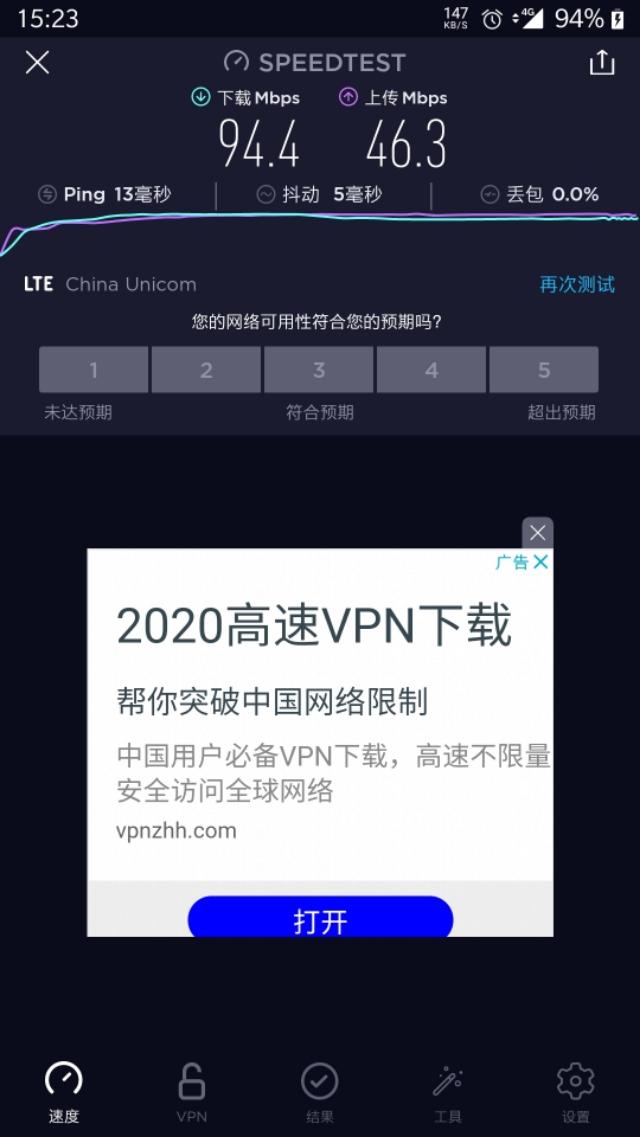Go to the 工具 tools tab
640x1137 pixels.
(447, 1092)
